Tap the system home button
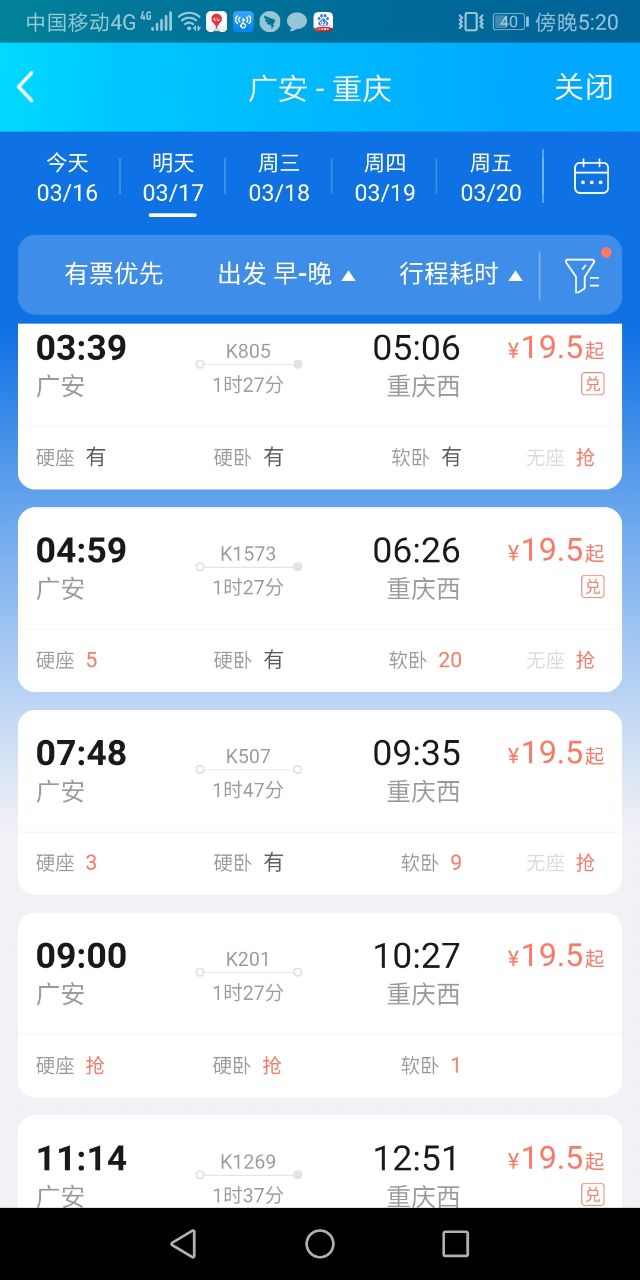This screenshot has height=1280, width=640. tap(320, 1243)
